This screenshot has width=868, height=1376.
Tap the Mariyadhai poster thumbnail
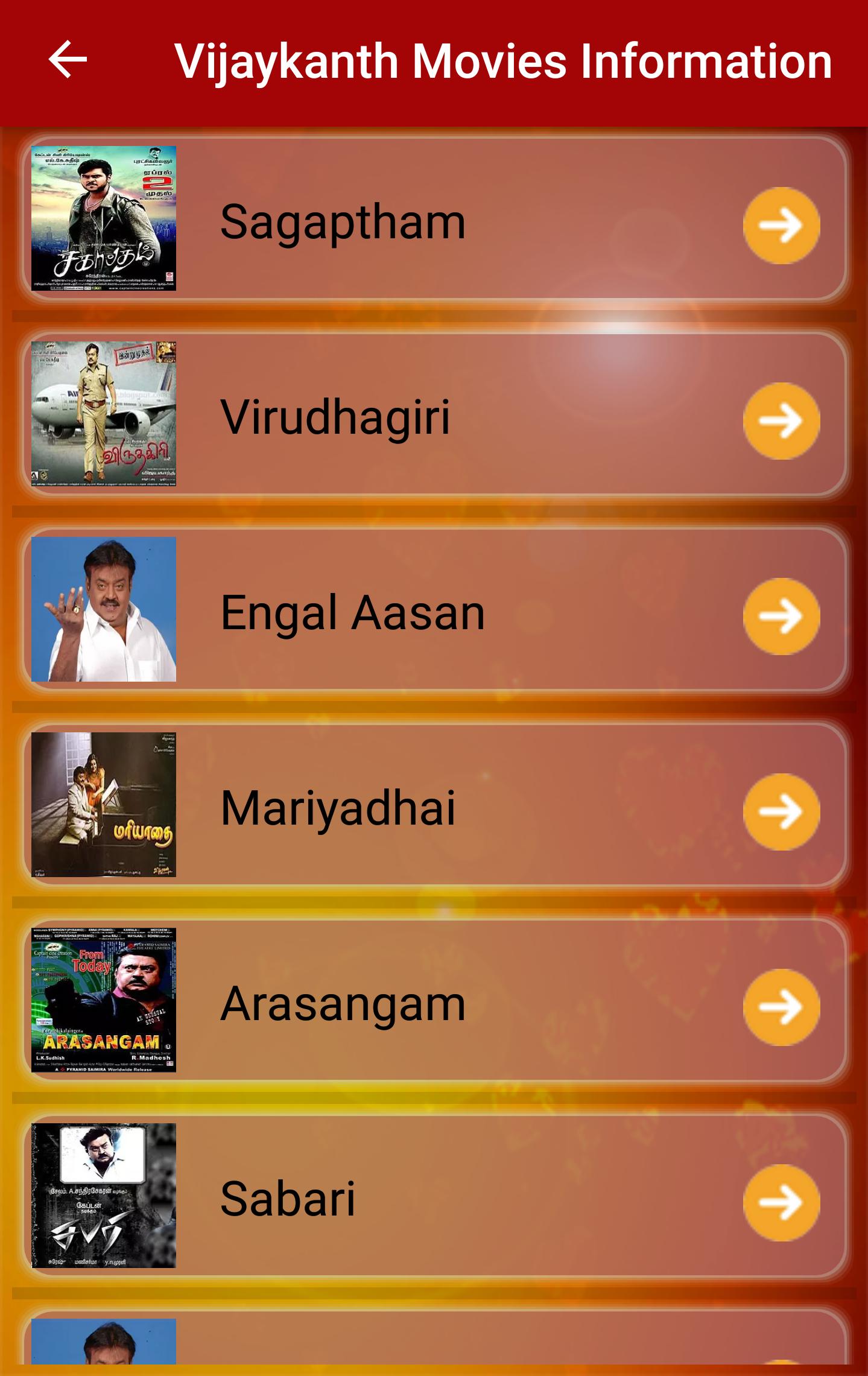[104, 804]
